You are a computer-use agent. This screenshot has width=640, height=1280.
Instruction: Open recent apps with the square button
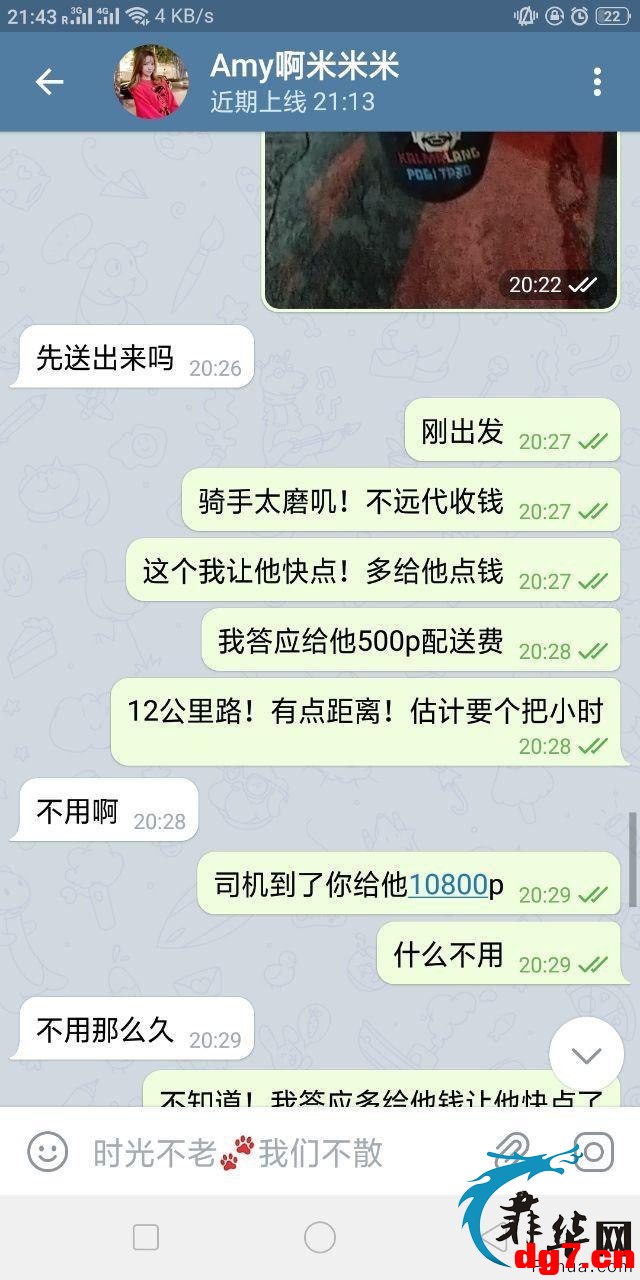point(146,1237)
